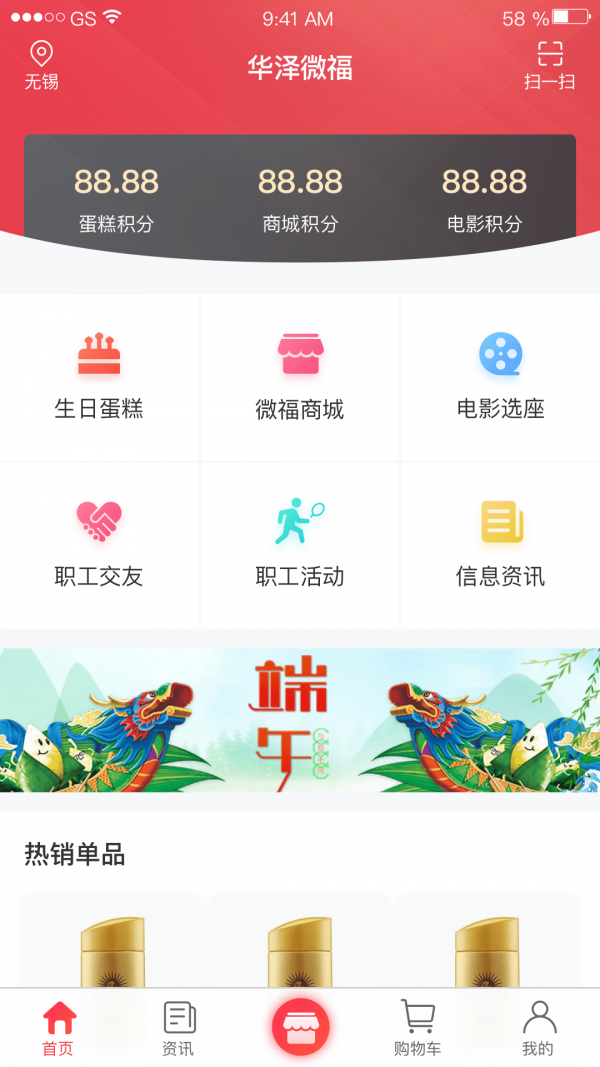Open the 端午 Dragon Boat banner
600x1067 pixels.
(300, 720)
